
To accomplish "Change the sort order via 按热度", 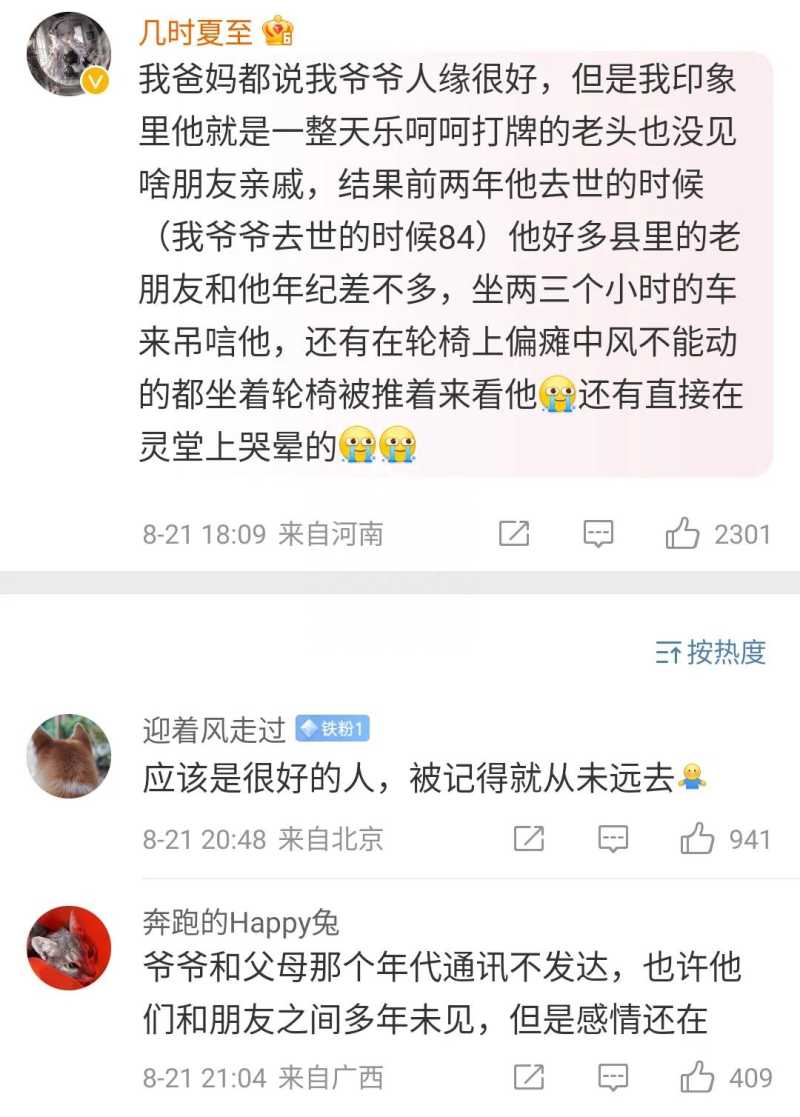I will (x=711, y=652).
